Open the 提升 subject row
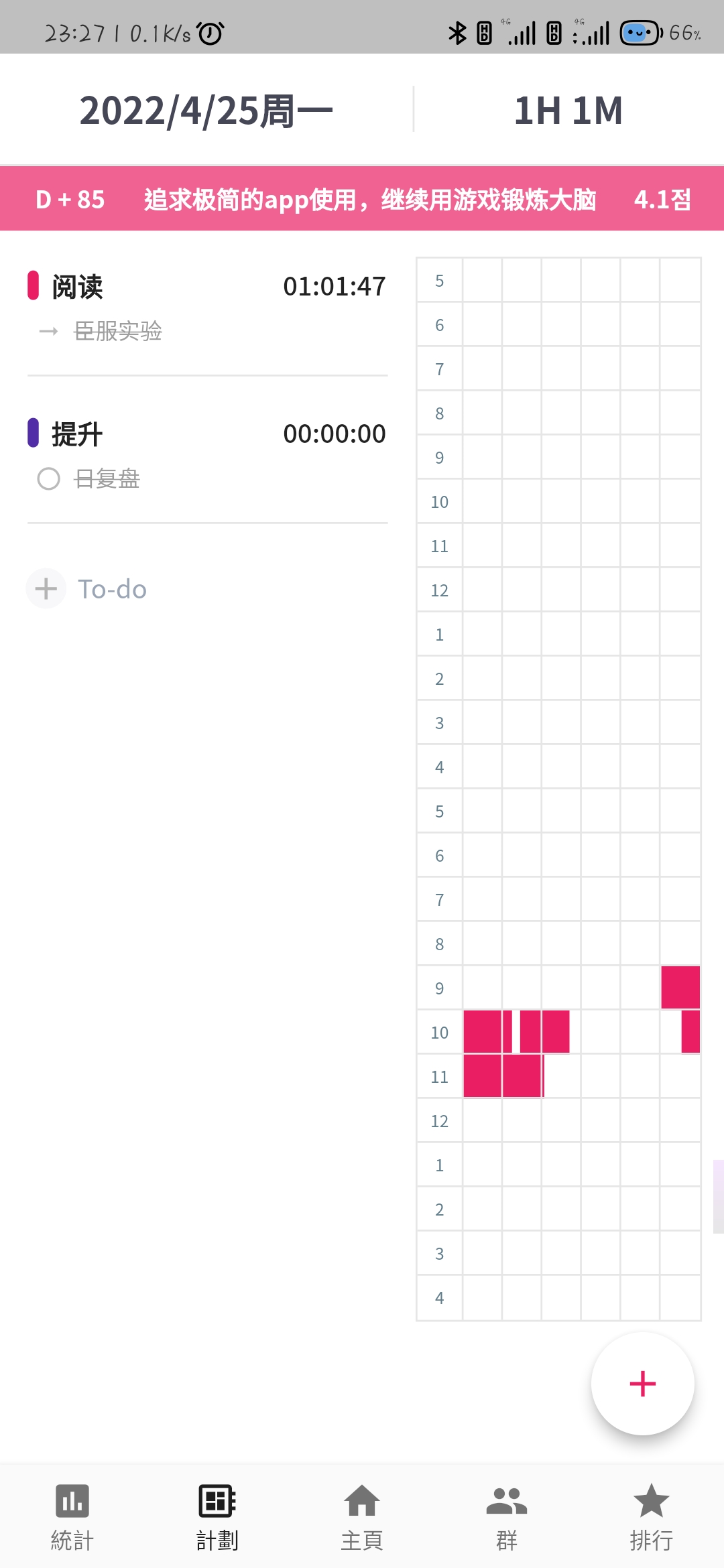The image size is (724, 1568). pos(207,434)
